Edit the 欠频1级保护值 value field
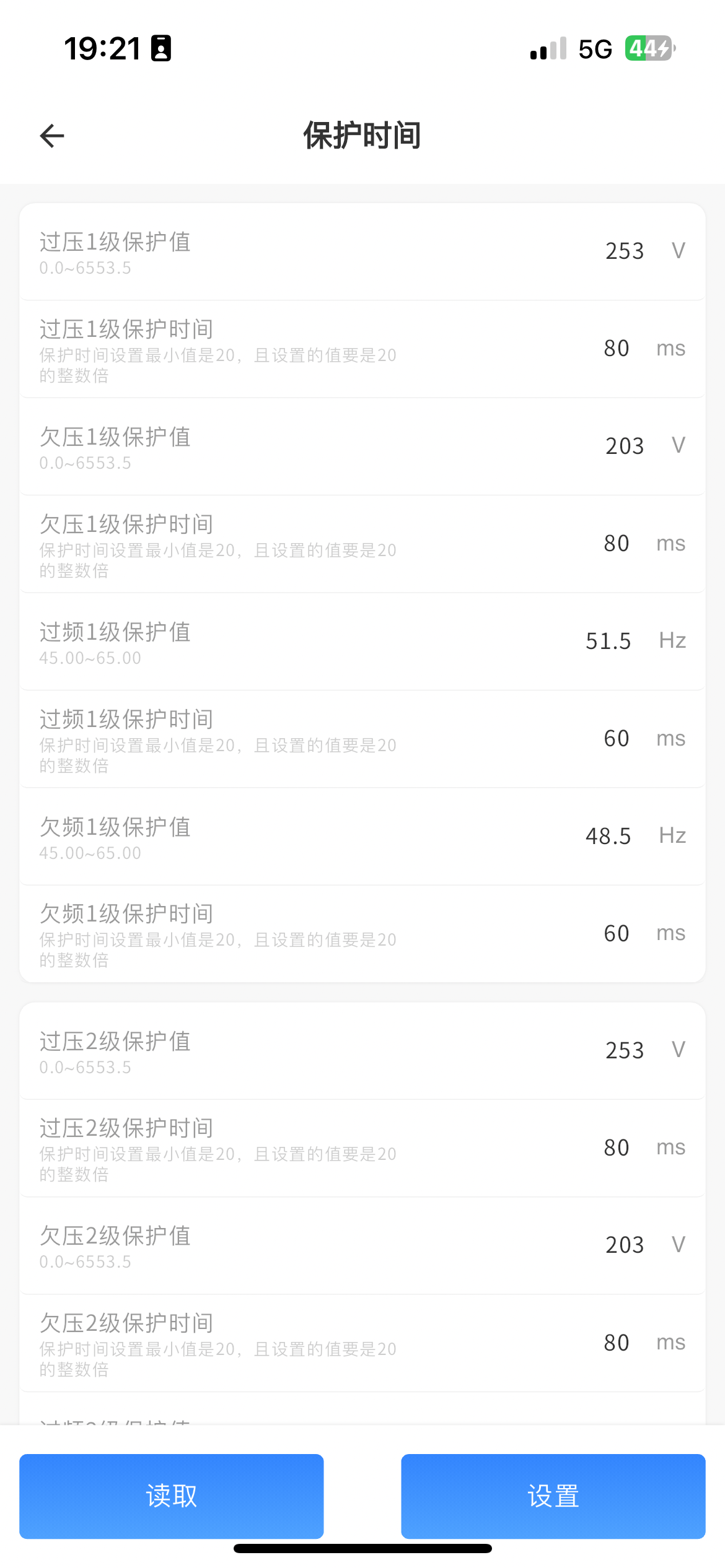 point(608,836)
